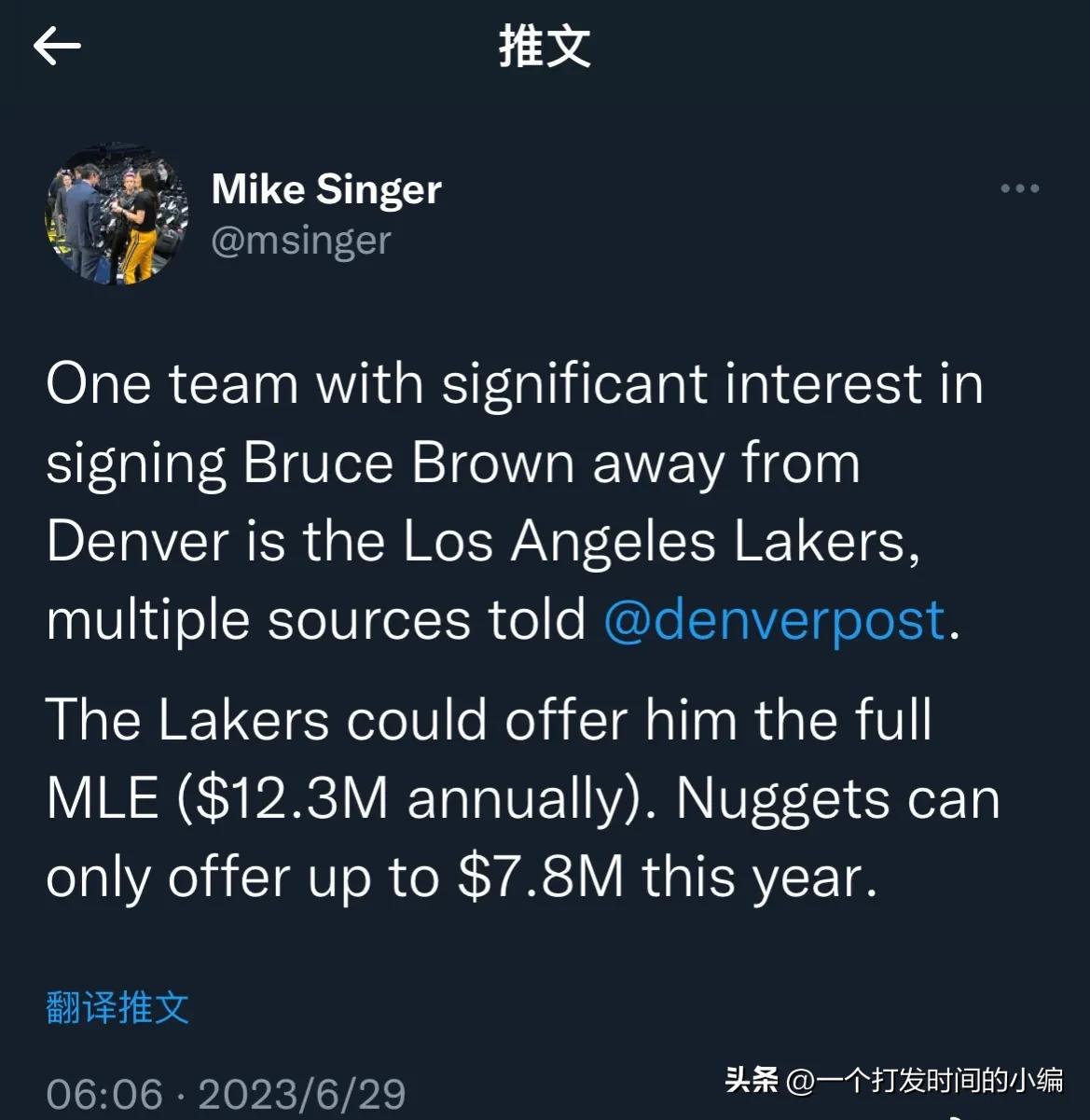Select the @msinger handle
The width and height of the screenshot is (1090, 1120).
click(301, 241)
